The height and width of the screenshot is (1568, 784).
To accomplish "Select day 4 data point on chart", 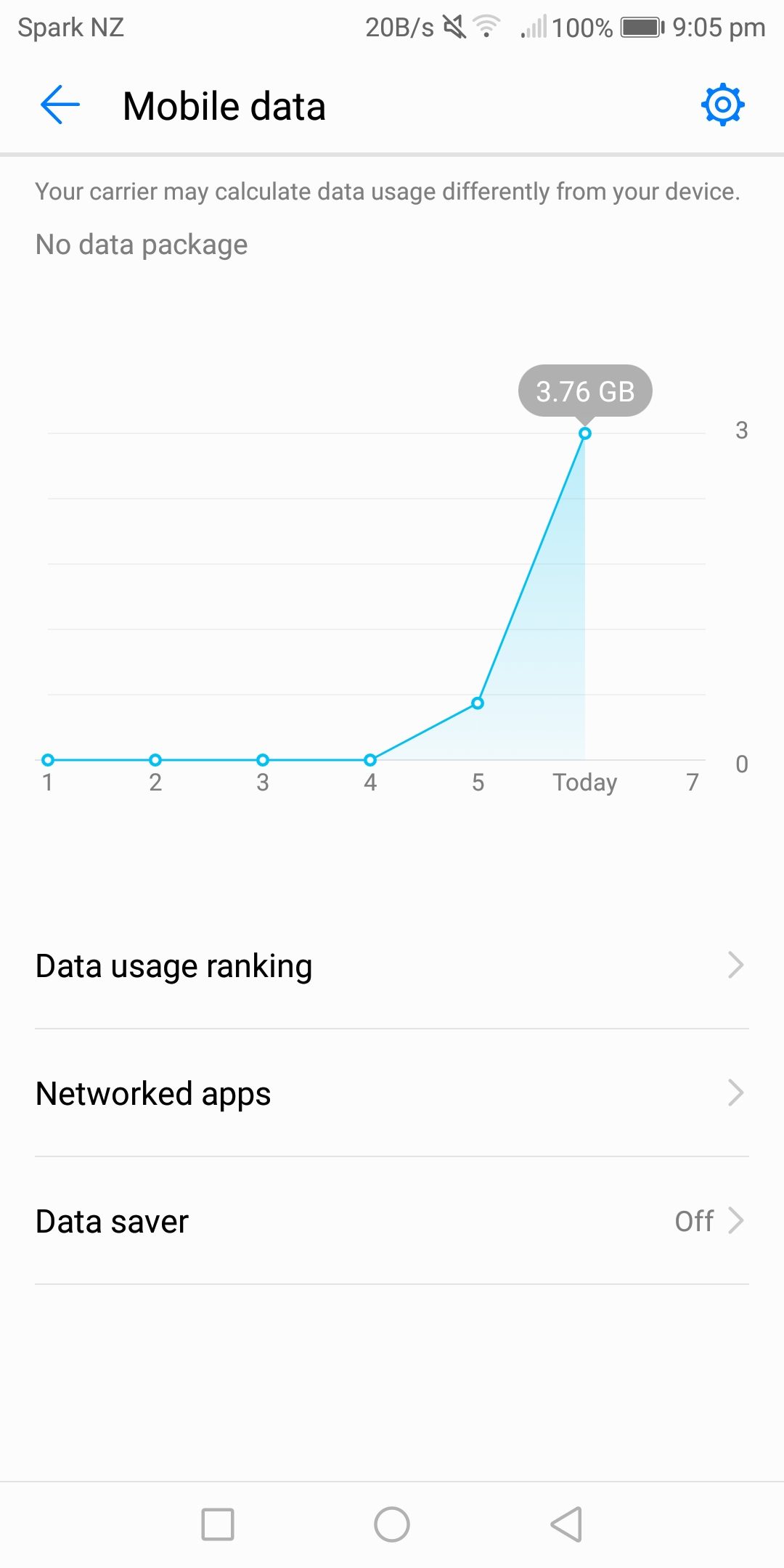I will 370,760.
